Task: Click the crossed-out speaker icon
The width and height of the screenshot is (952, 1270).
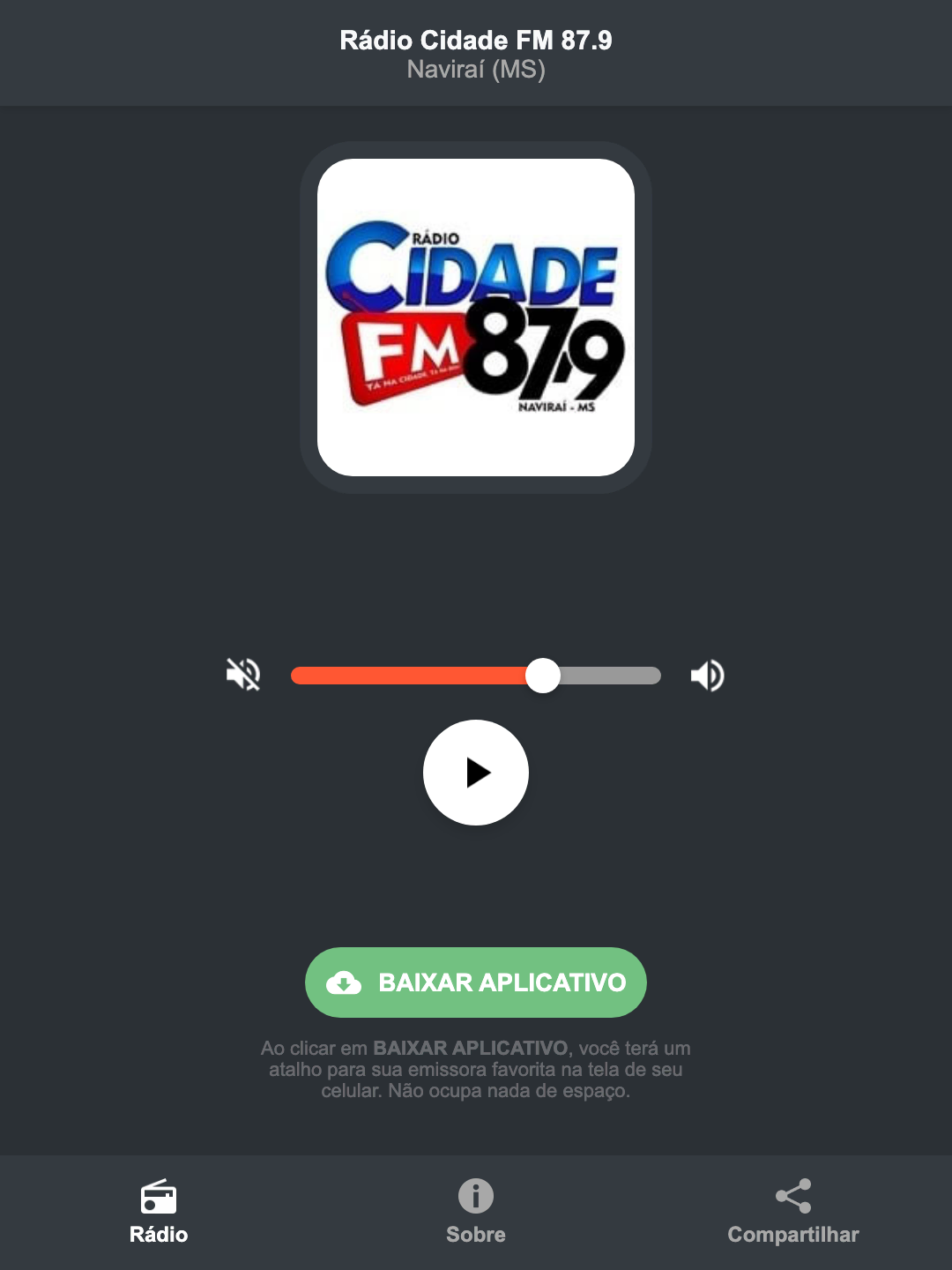Action: [x=243, y=675]
